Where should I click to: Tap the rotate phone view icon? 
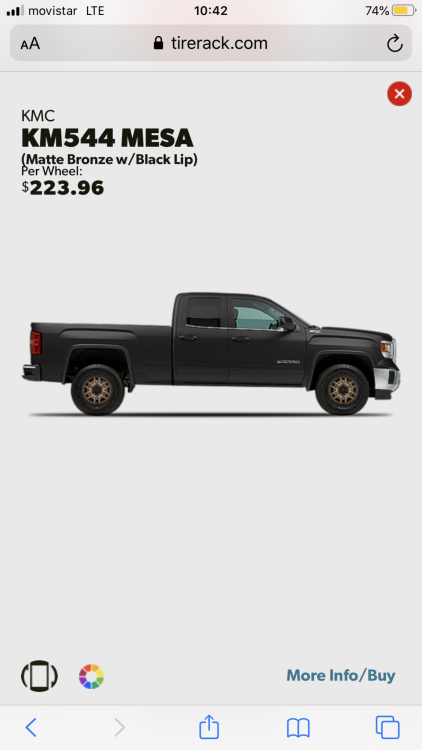coord(39,676)
